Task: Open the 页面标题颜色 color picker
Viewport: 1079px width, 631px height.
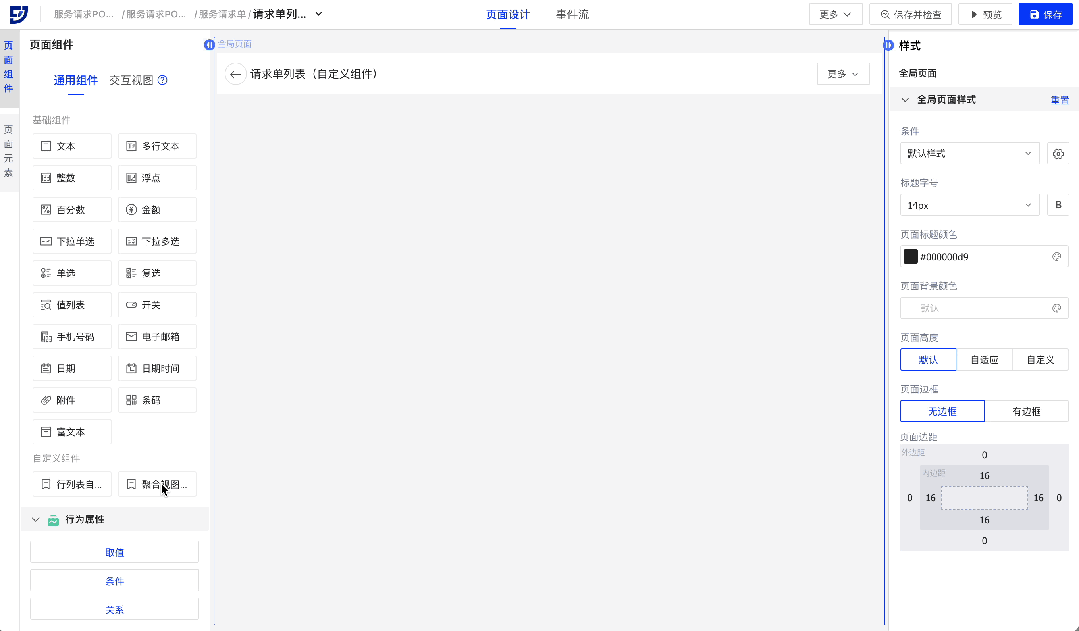Action: pos(1055,257)
